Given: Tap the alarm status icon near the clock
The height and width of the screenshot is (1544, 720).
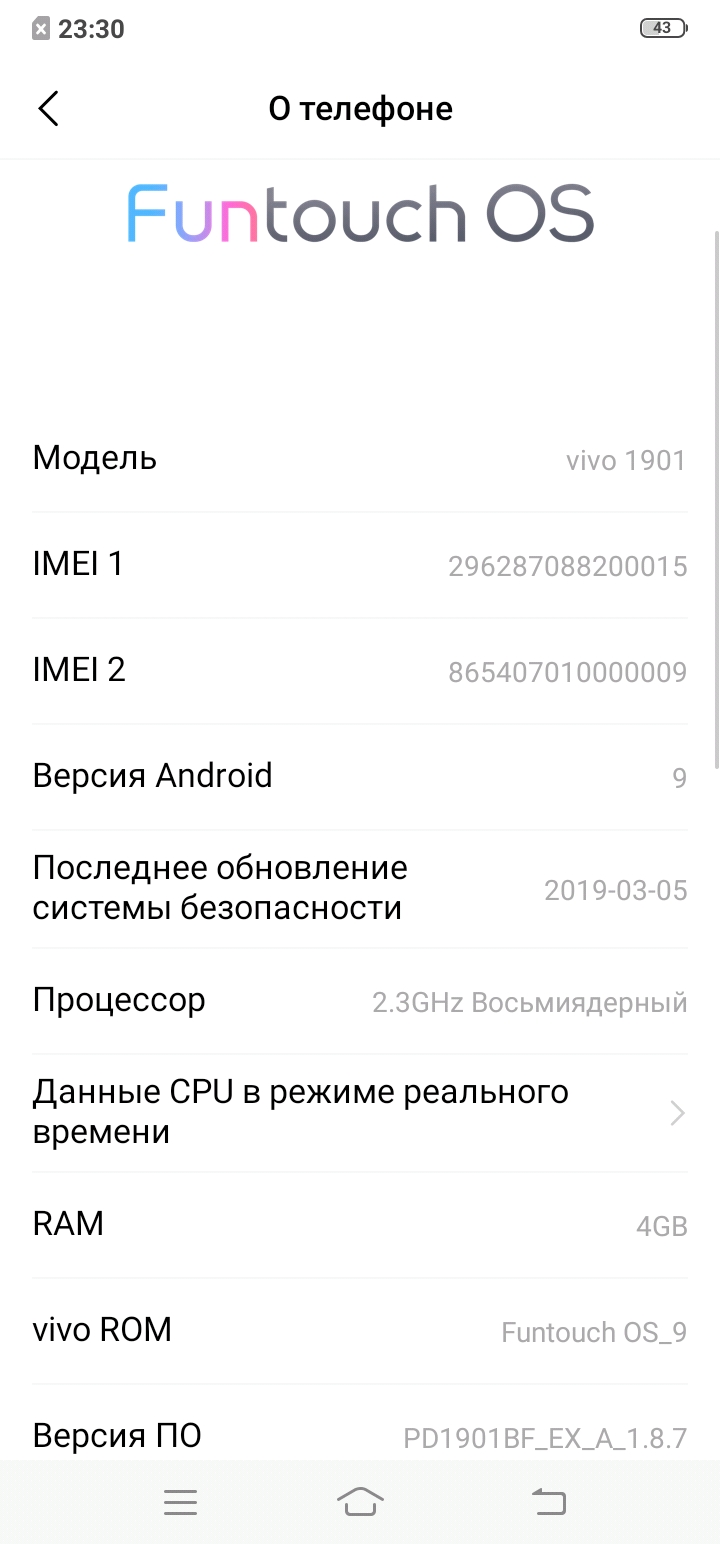Looking at the screenshot, I should tap(41, 28).
